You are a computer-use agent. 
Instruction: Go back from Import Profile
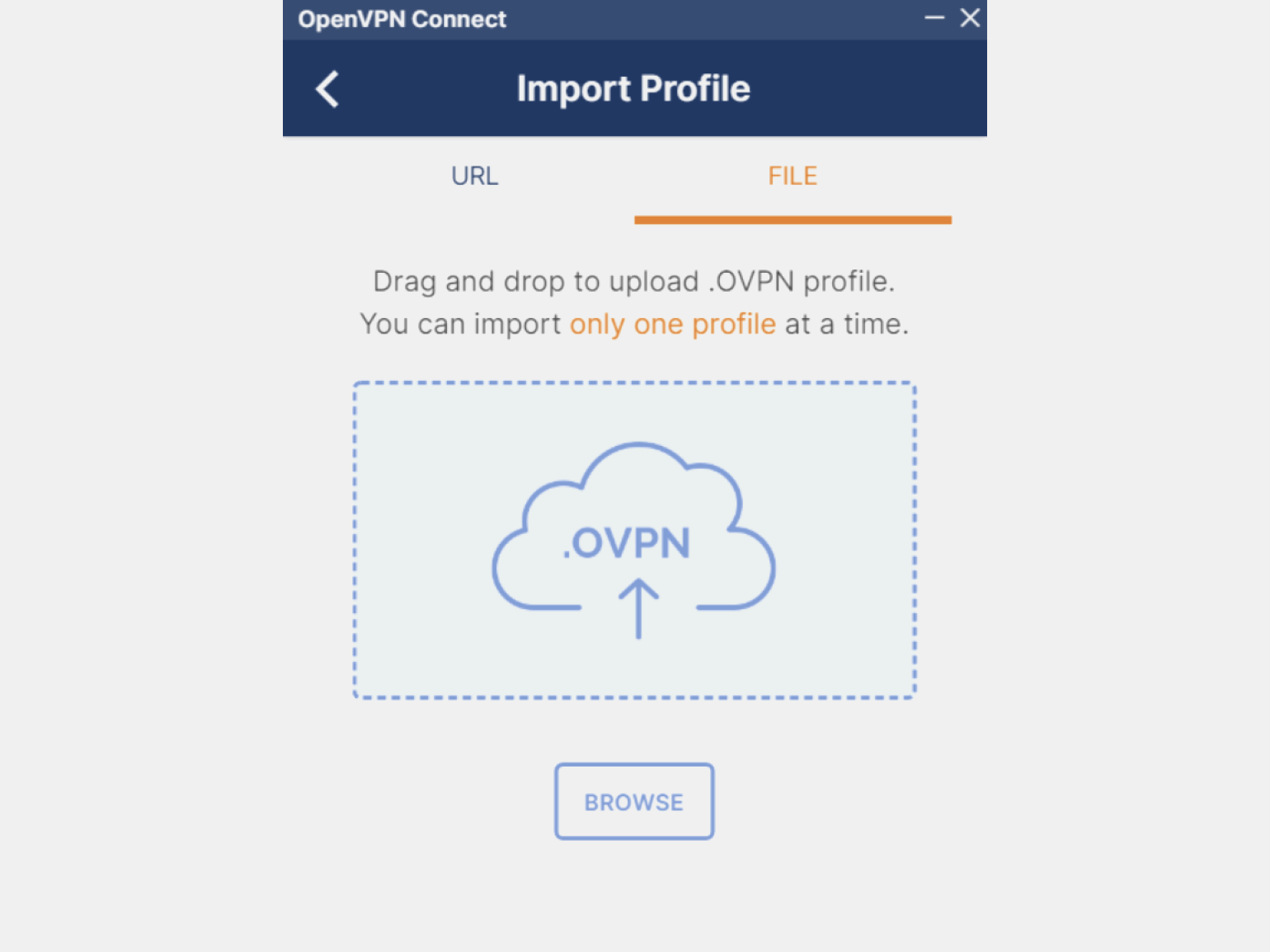327,89
